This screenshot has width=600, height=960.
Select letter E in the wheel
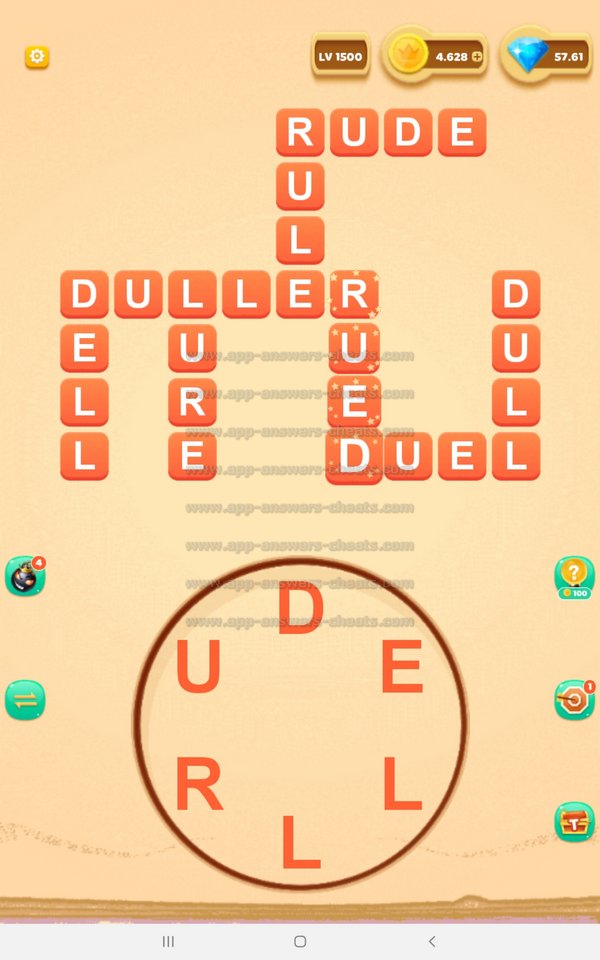(402, 668)
